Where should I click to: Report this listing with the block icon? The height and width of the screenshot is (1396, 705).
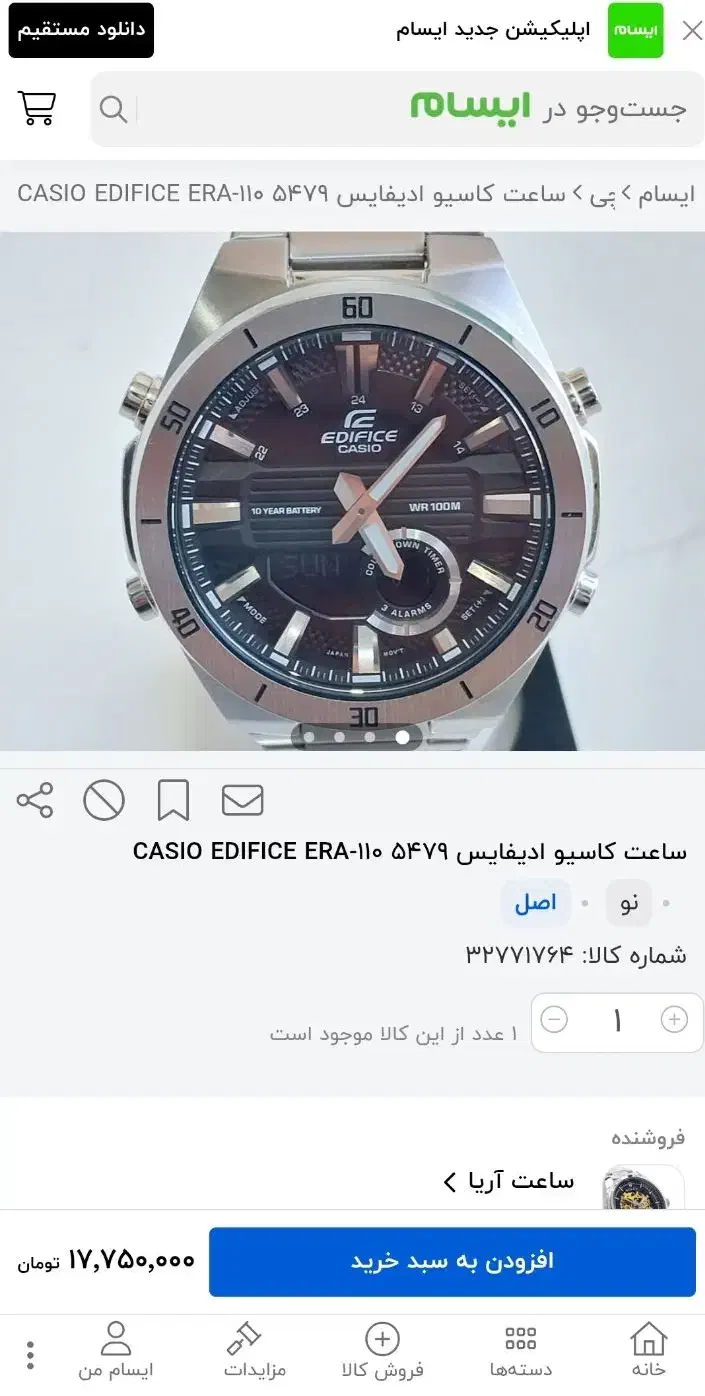[104, 801]
